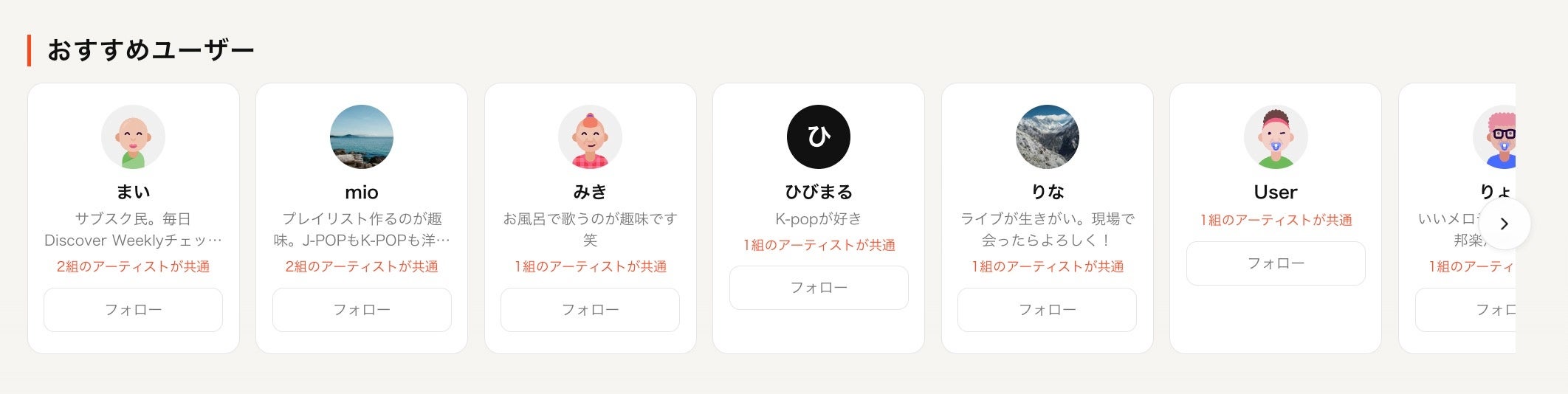The image size is (1568, 394).
Task: Follow user りな
Action: (1047, 310)
